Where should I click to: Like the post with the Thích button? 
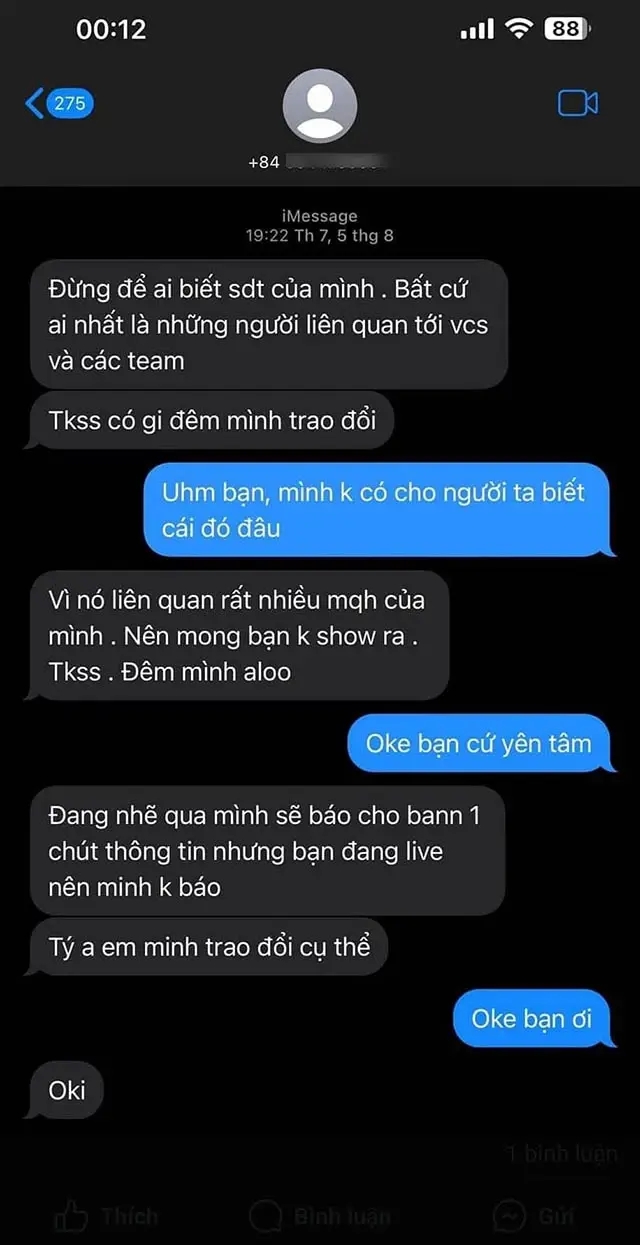click(107, 1216)
